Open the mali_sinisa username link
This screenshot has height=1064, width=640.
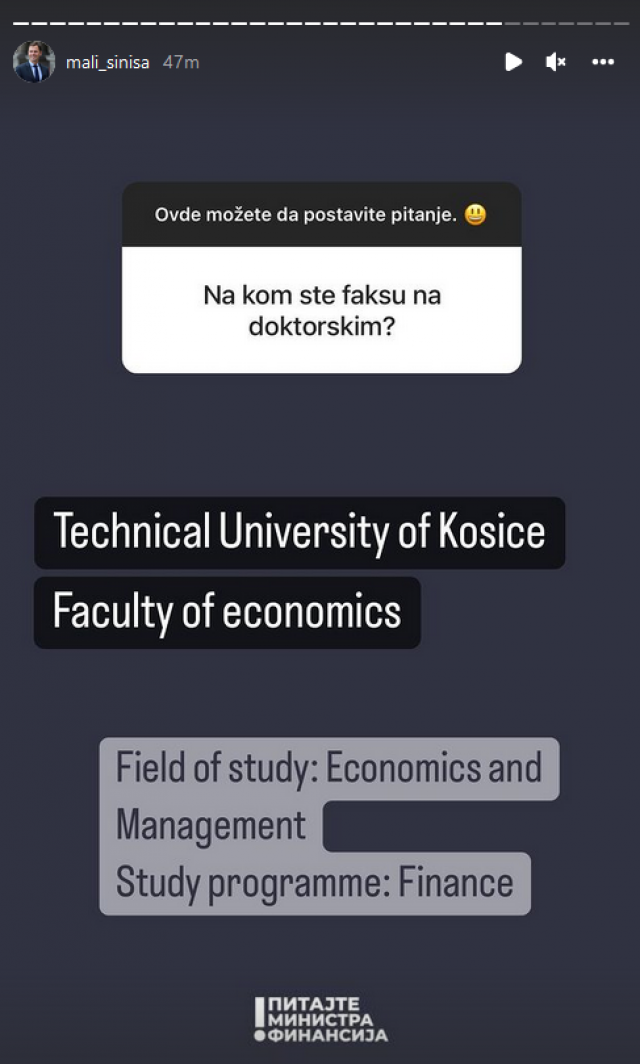[x=107, y=62]
